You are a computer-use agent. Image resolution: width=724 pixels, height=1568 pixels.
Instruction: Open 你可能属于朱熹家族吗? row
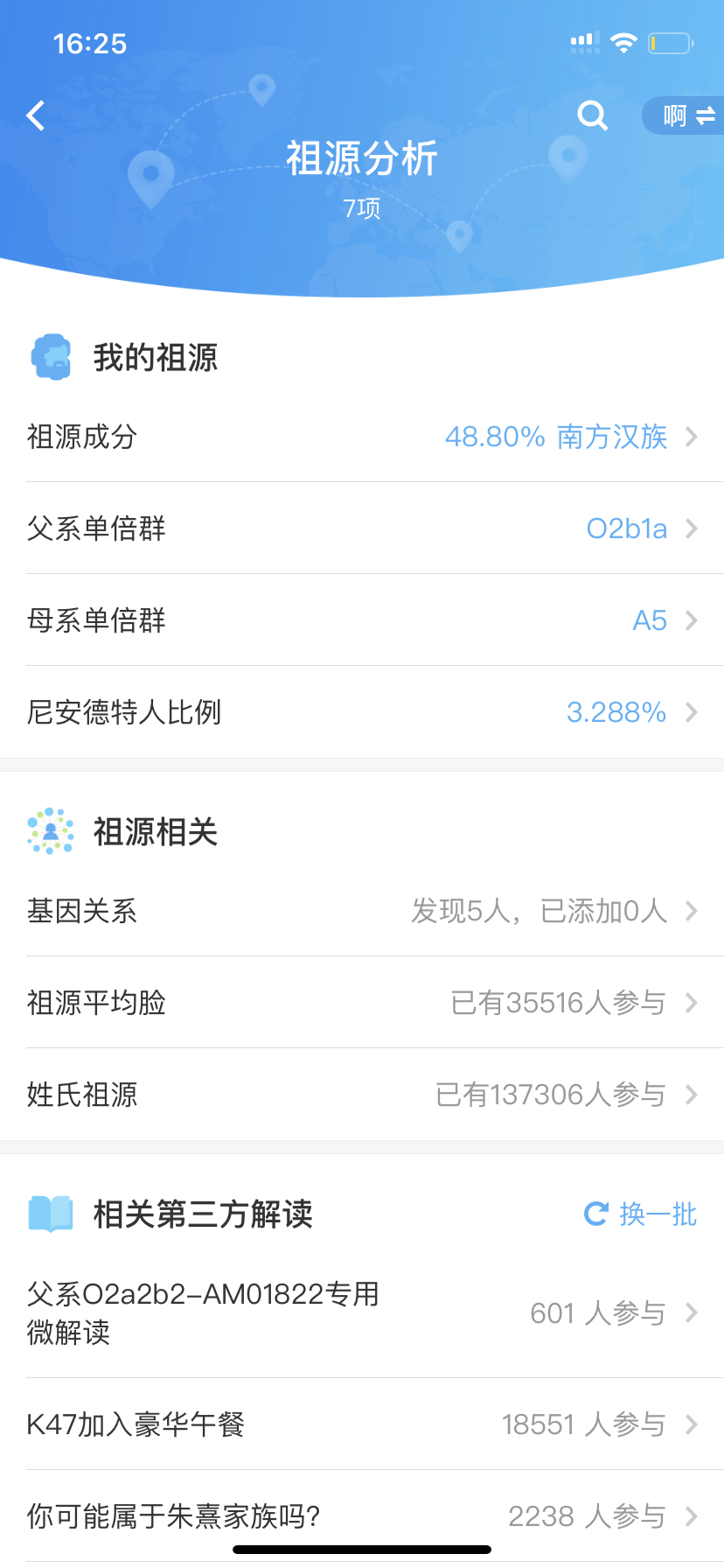click(362, 1515)
